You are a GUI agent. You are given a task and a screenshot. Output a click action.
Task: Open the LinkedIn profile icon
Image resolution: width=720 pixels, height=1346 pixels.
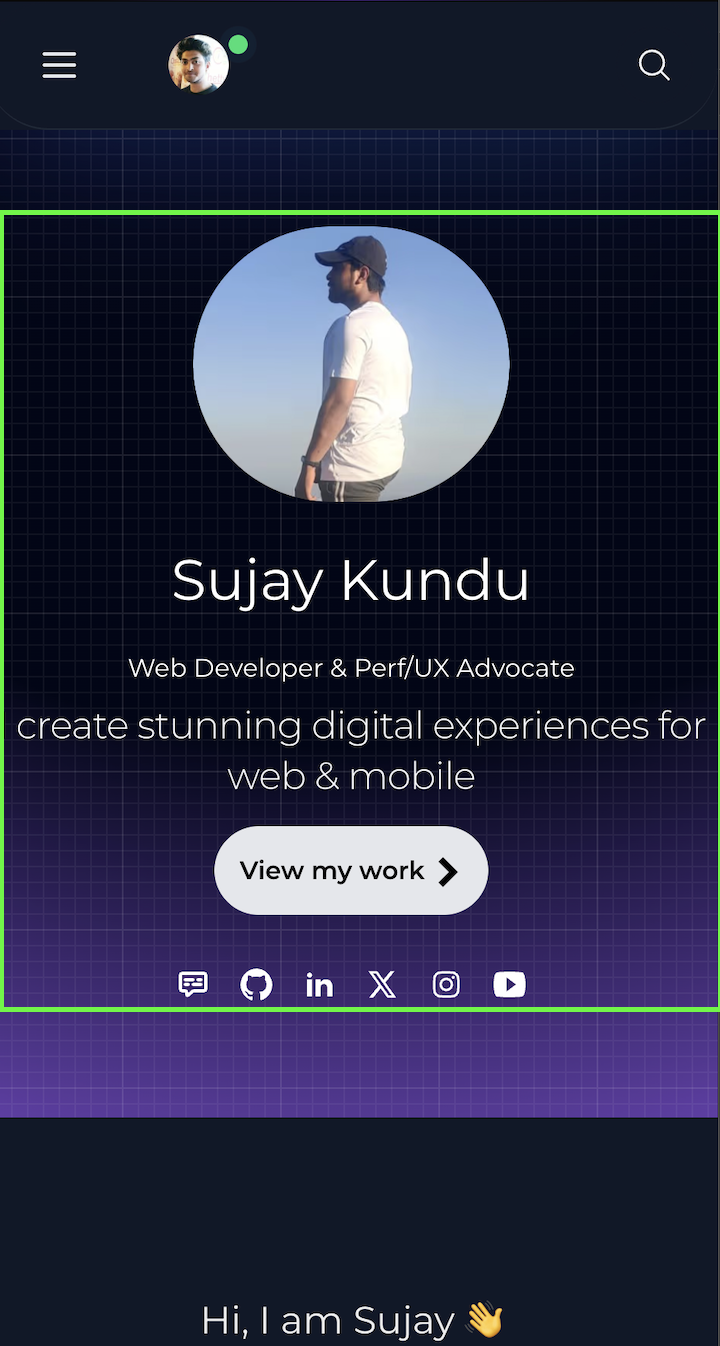point(320,985)
